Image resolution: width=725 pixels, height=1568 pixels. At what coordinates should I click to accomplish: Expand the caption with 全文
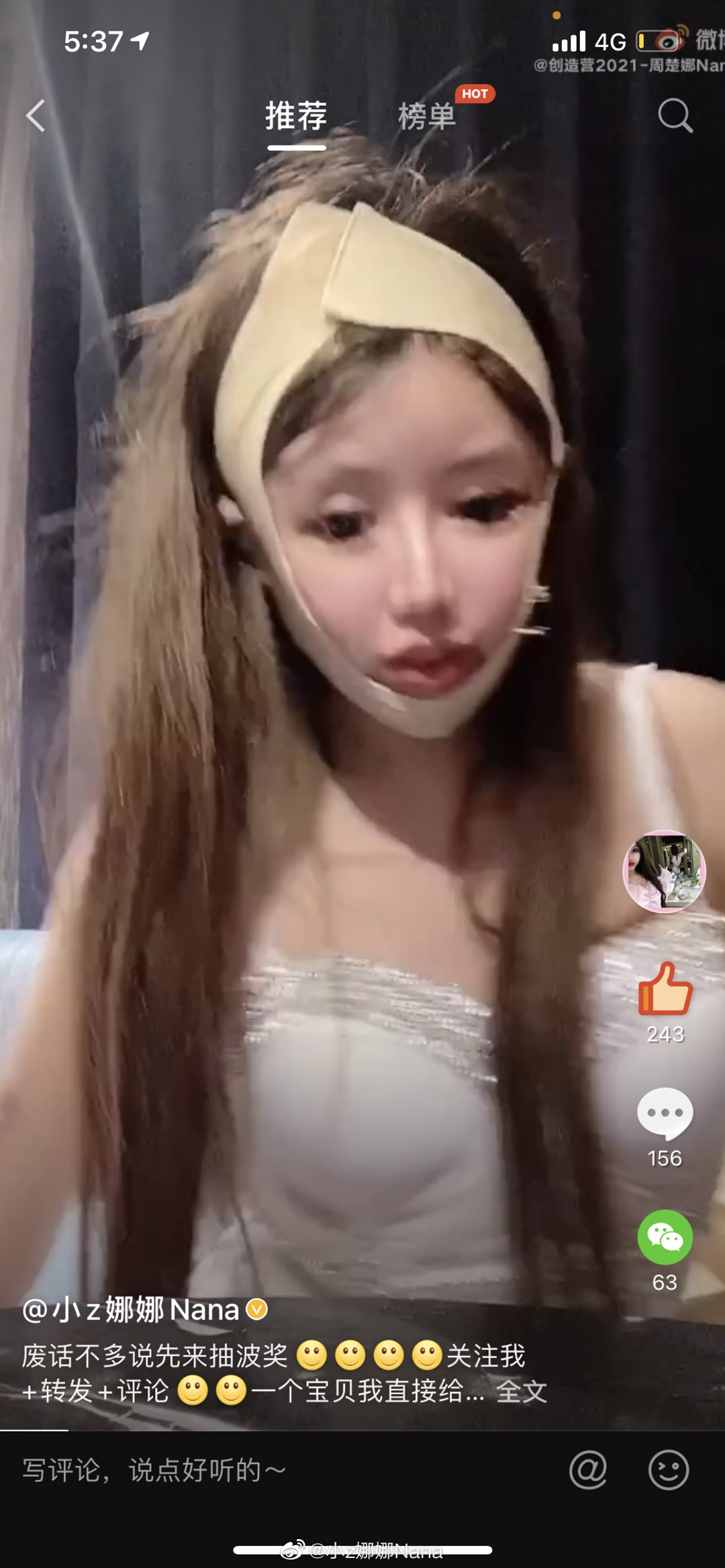pyautogui.click(x=522, y=1392)
